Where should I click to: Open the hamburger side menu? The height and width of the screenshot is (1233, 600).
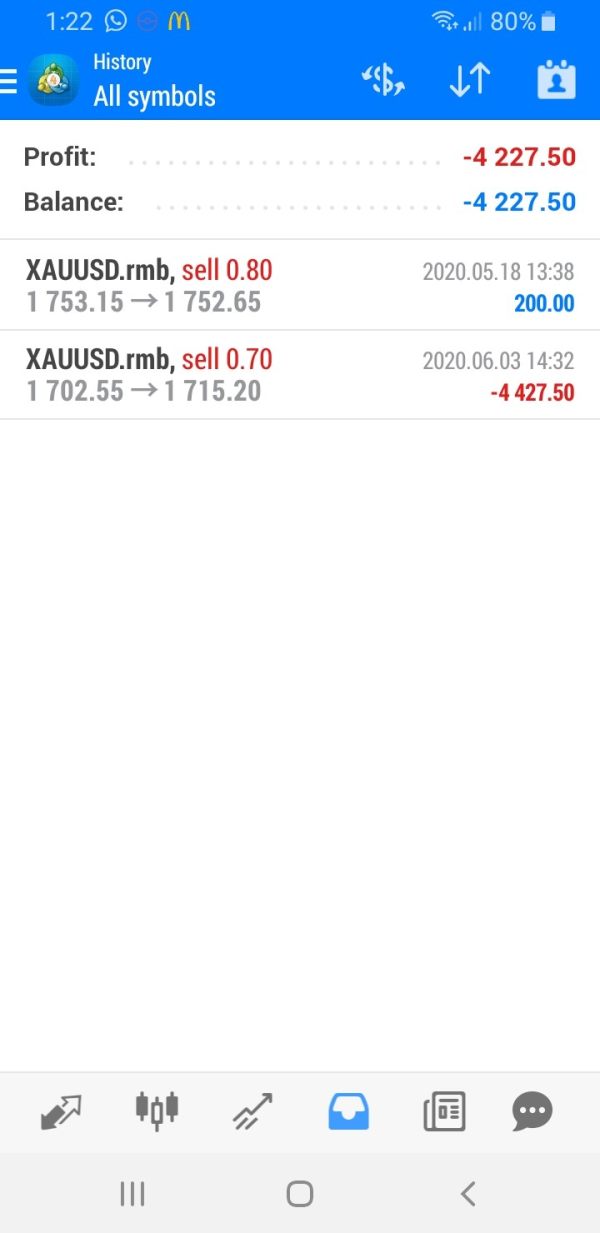pos(9,81)
